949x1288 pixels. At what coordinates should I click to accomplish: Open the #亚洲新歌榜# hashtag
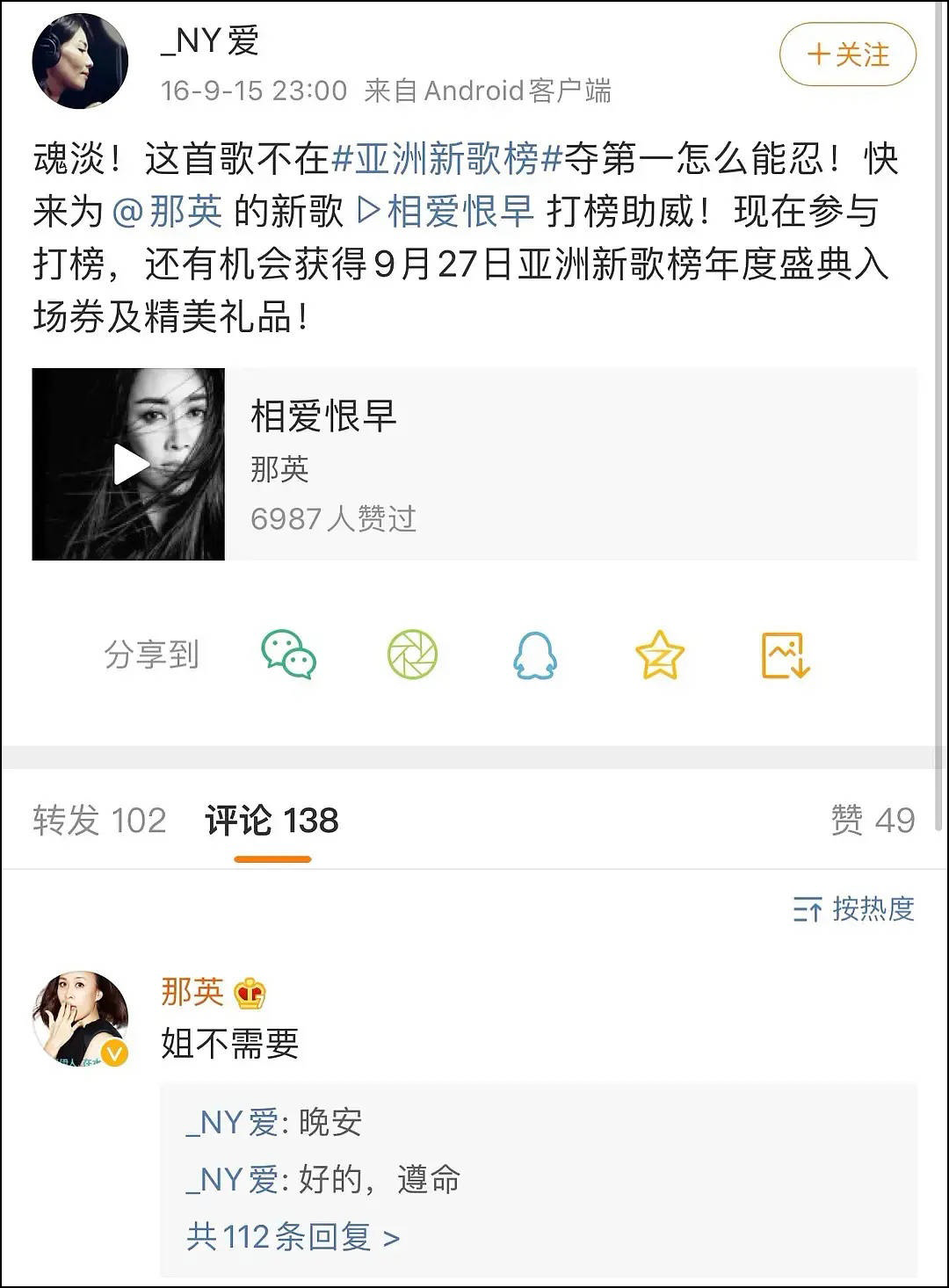click(x=446, y=159)
